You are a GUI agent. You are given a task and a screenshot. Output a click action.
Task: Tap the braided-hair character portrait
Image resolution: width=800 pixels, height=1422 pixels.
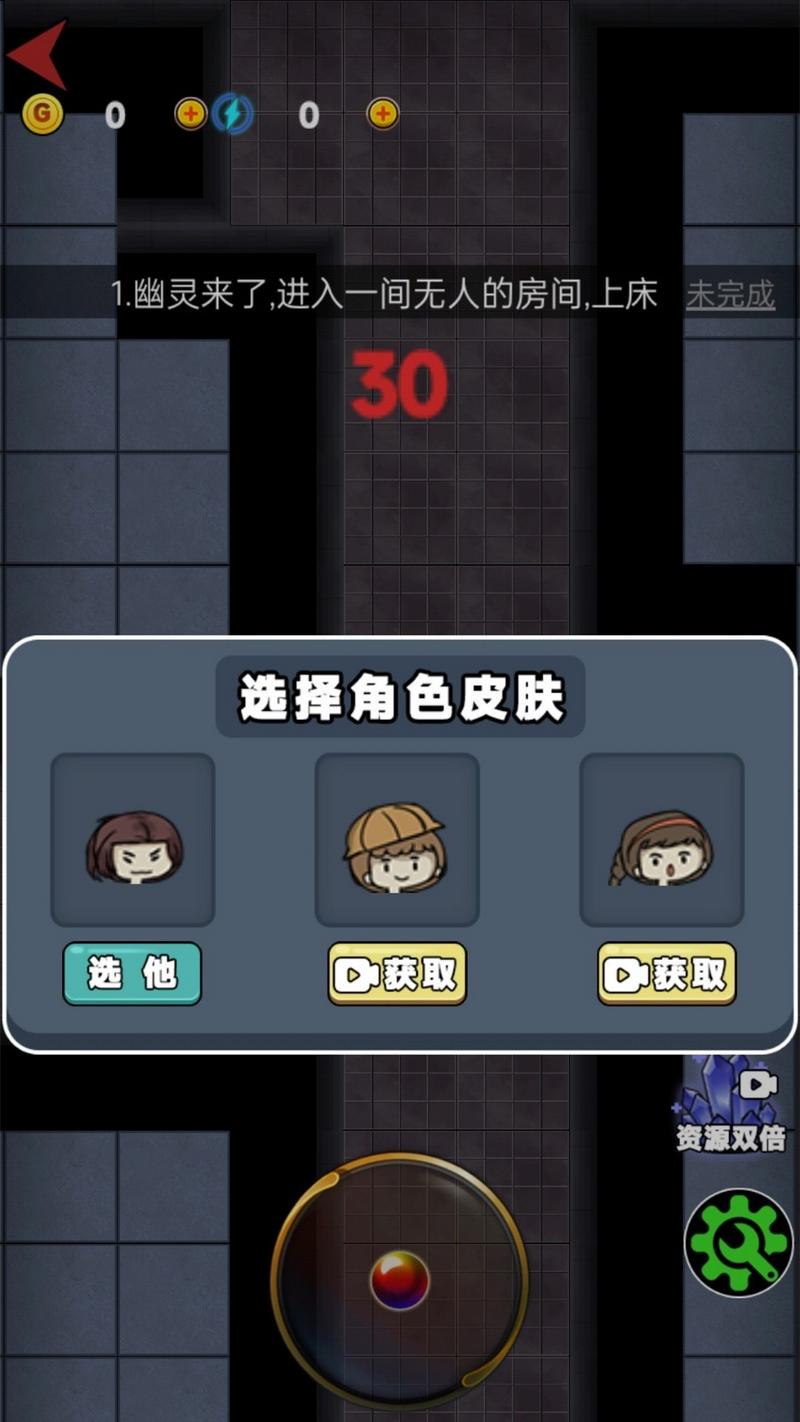click(x=661, y=840)
